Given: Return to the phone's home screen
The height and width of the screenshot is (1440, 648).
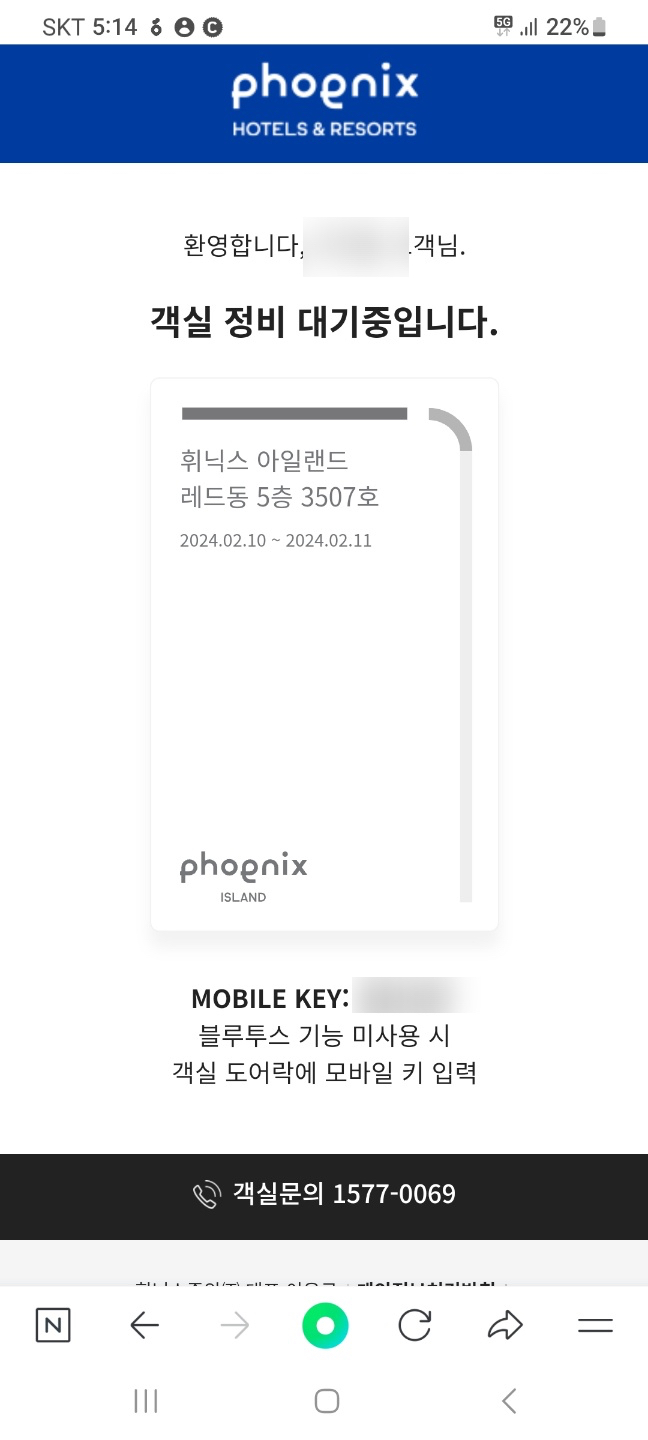Looking at the screenshot, I should coord(326,1401).
